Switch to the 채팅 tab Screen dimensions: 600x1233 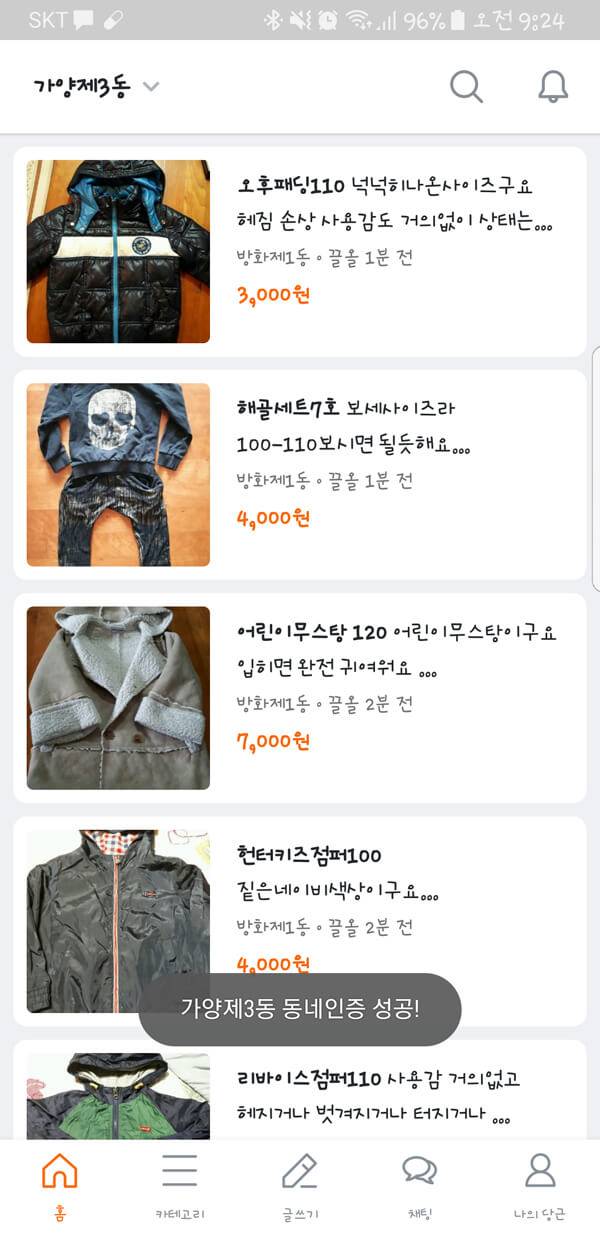pos(419,1185)
